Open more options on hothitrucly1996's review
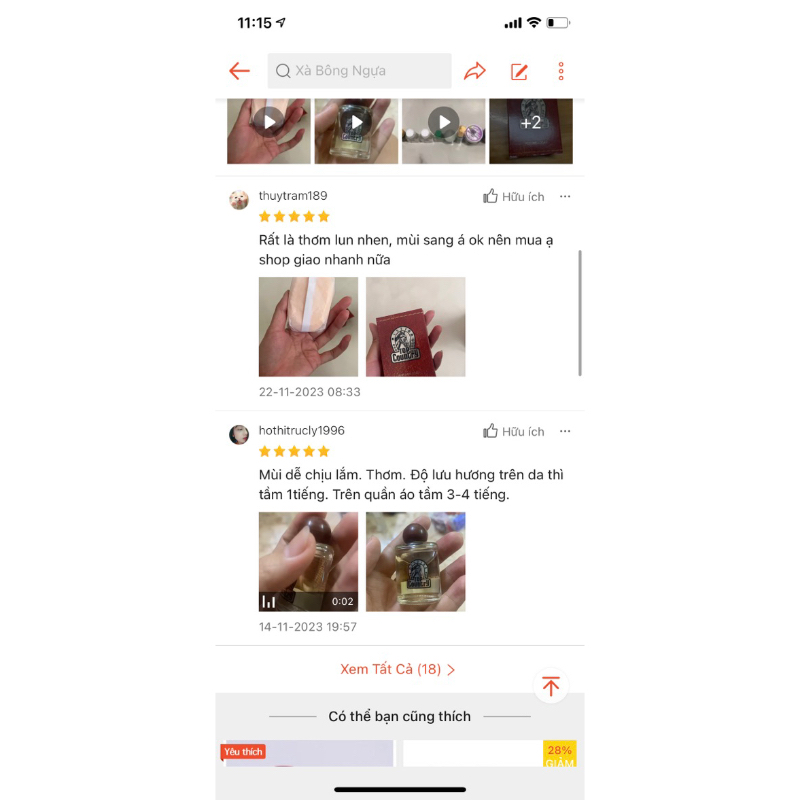 coord(565,432)
